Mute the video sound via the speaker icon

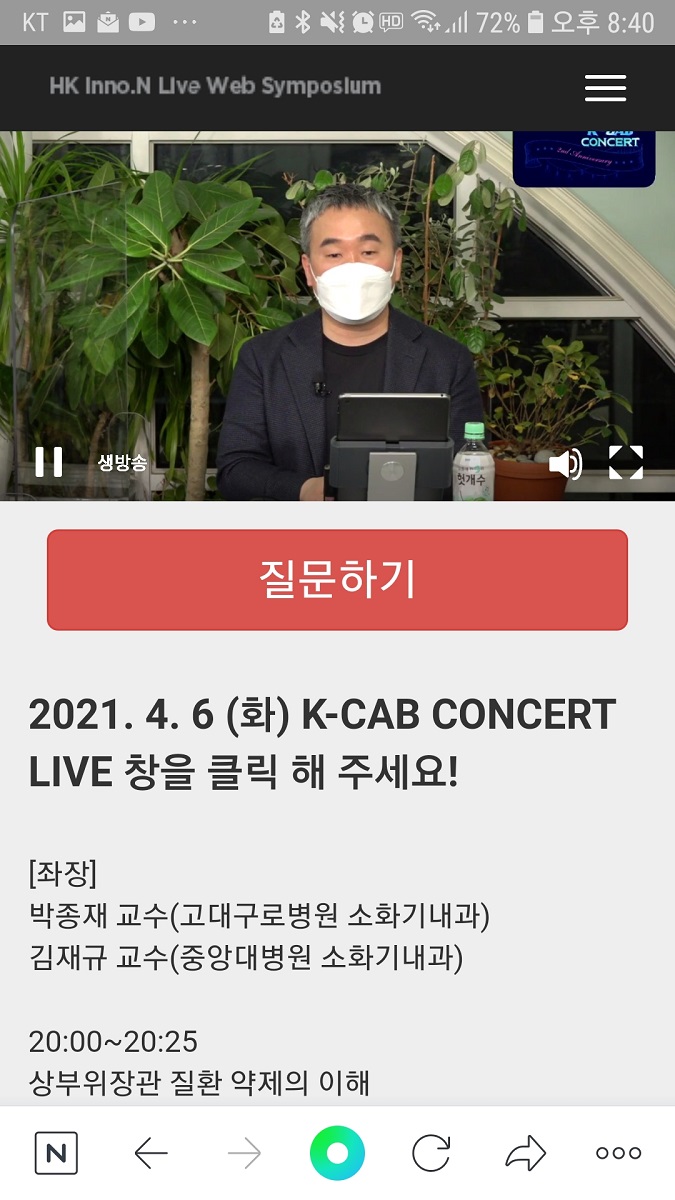tap(565, 463)
